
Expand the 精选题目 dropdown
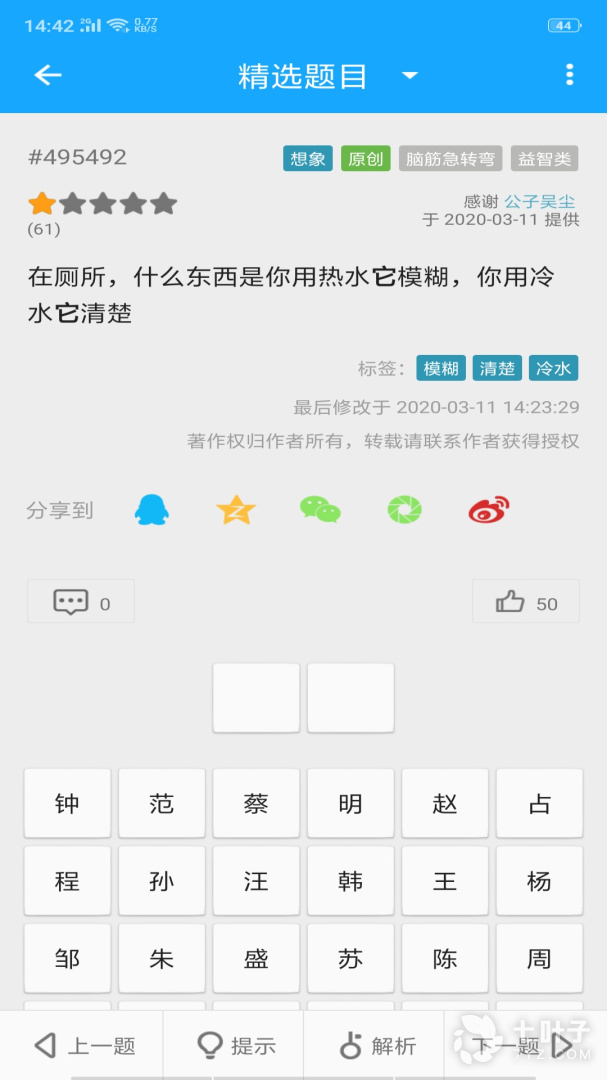(x=409, y=76)
